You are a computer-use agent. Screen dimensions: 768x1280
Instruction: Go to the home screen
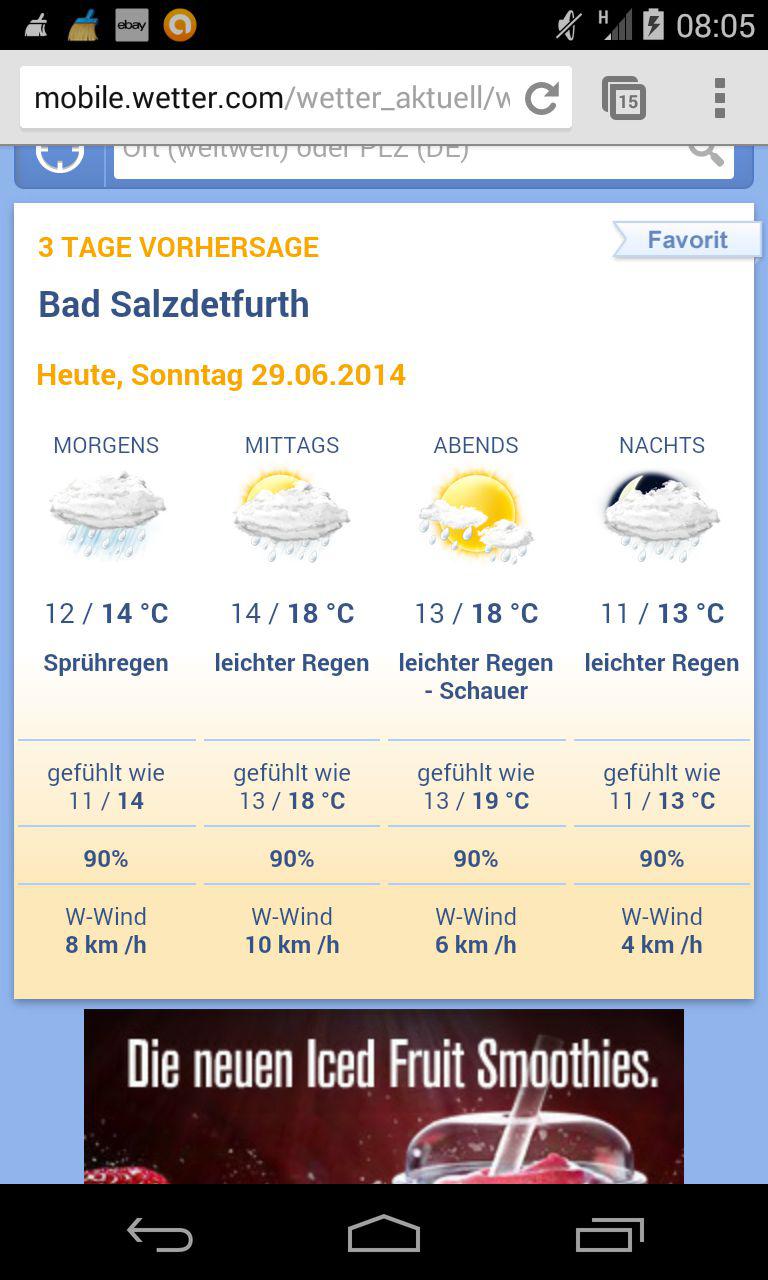pyautogui.click(x=384, y=1234)
